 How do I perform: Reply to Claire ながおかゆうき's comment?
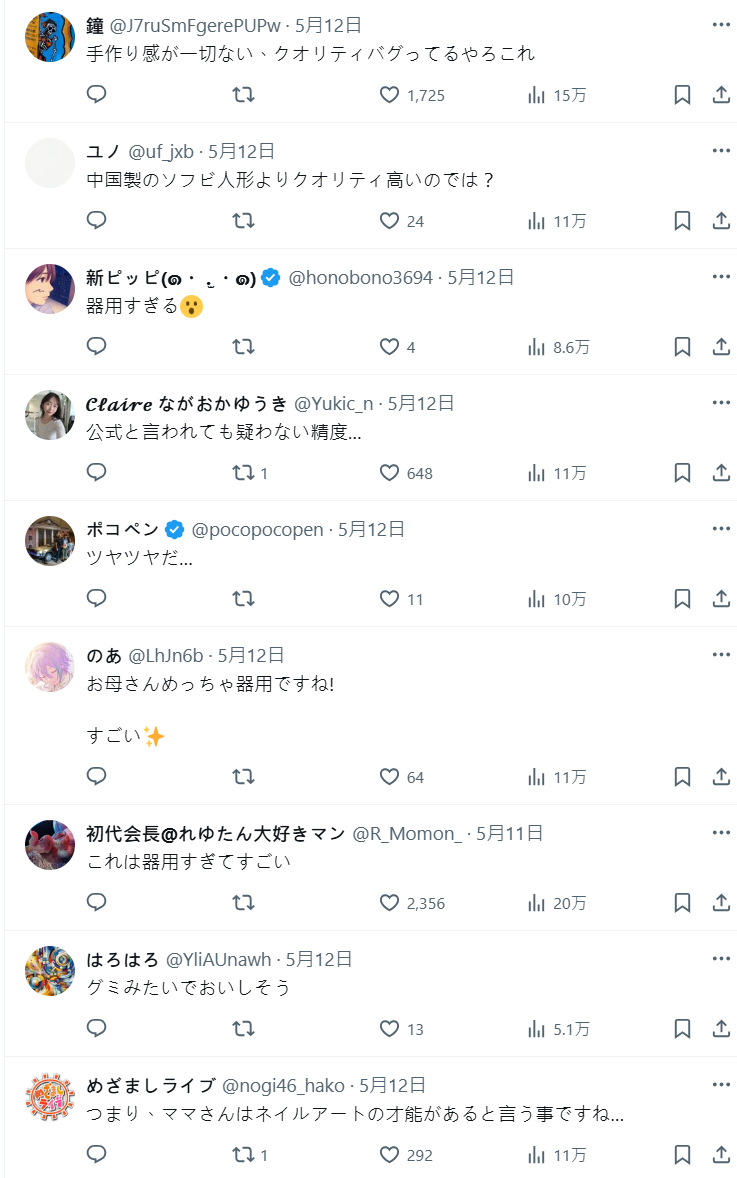coord(97,473)
